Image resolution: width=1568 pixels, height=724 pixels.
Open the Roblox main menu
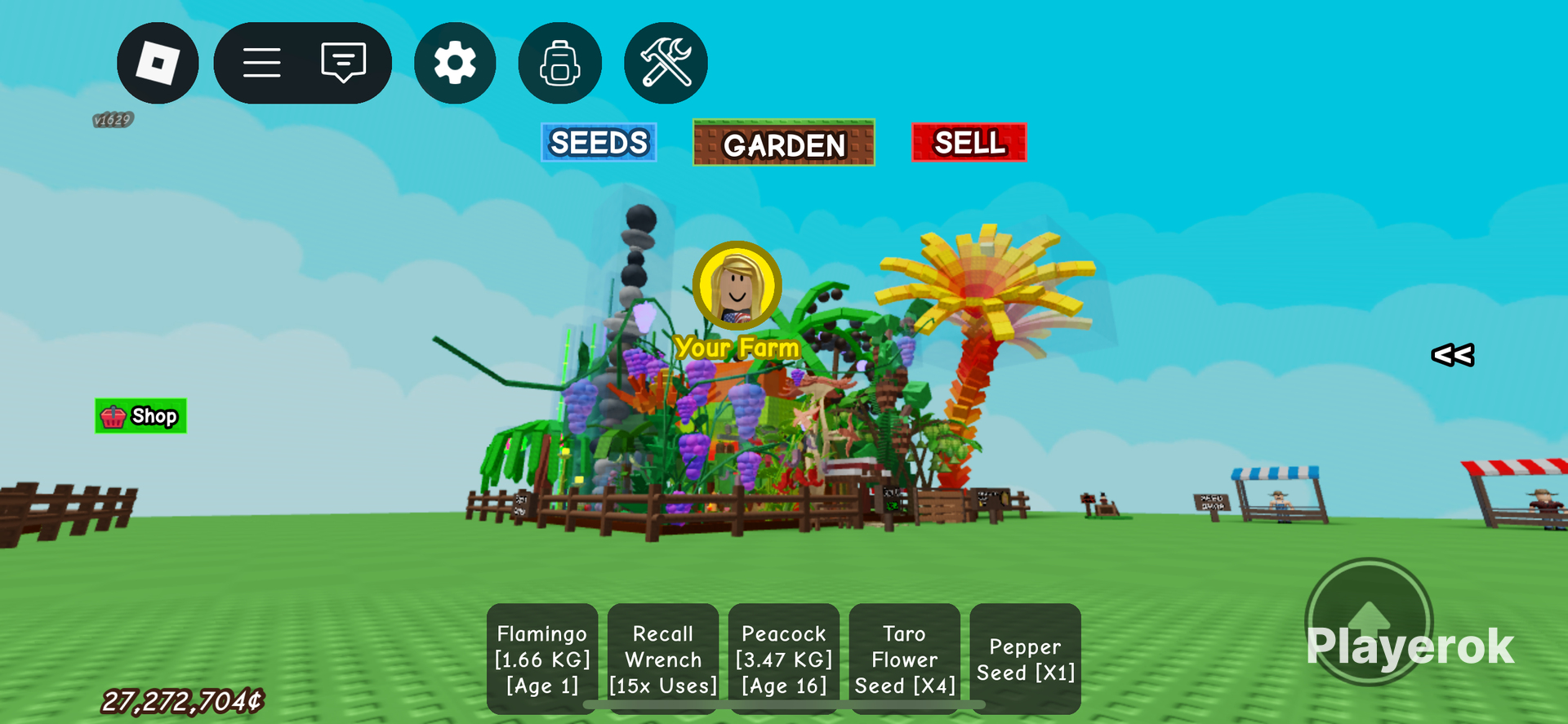click(158, 63)
